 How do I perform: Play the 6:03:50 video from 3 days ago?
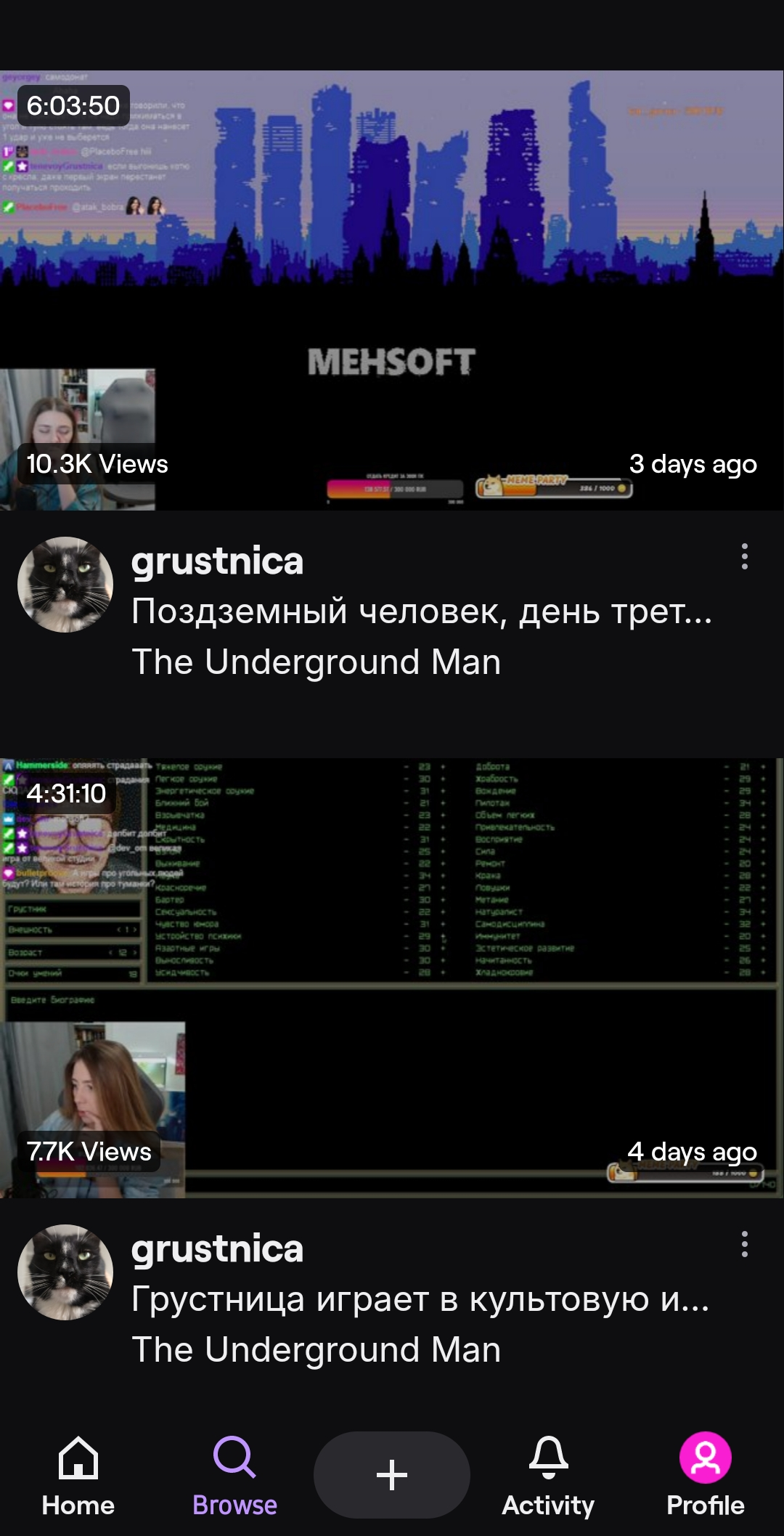(x=392, y=290)
